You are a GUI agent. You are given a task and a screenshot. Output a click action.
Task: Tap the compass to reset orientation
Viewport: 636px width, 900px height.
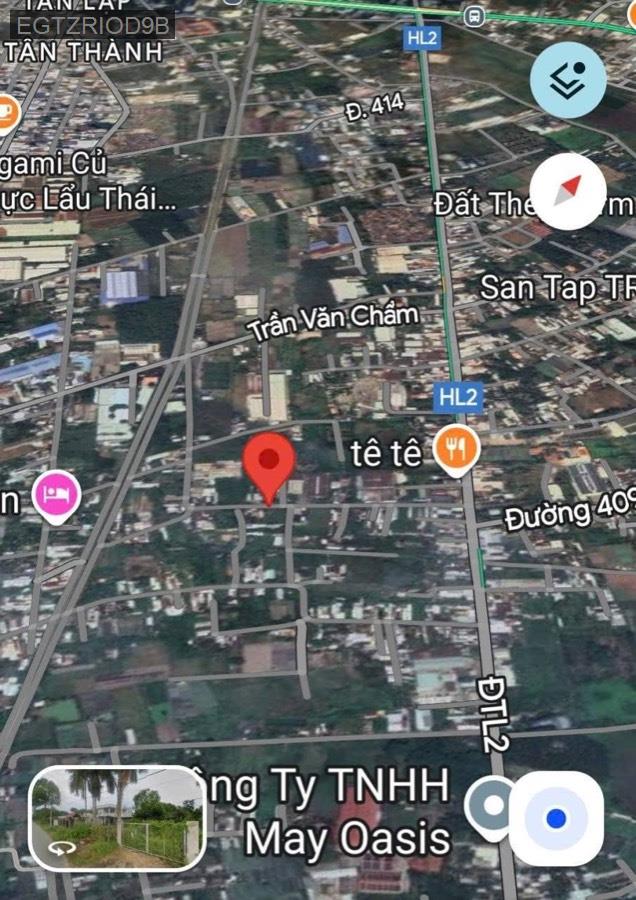click(x=568, y=191)
